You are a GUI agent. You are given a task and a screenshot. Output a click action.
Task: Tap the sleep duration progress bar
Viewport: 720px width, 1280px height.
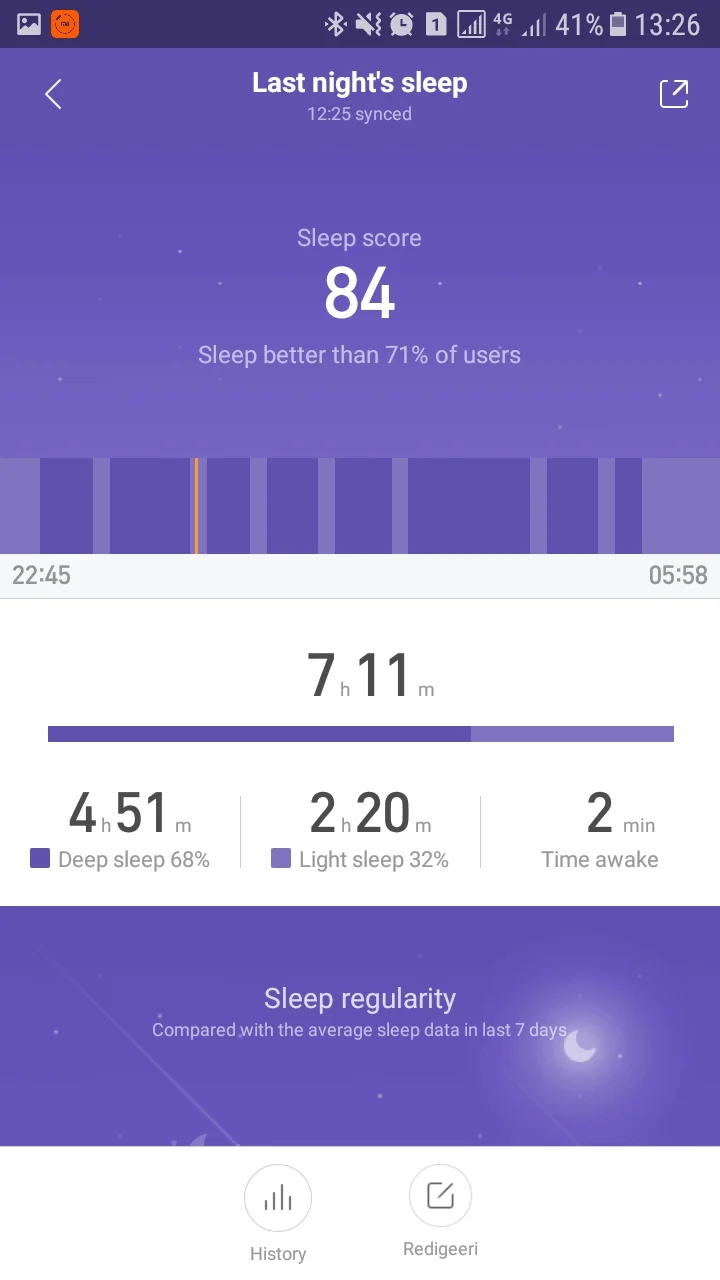pyautogui.click(x=360, y=733)
